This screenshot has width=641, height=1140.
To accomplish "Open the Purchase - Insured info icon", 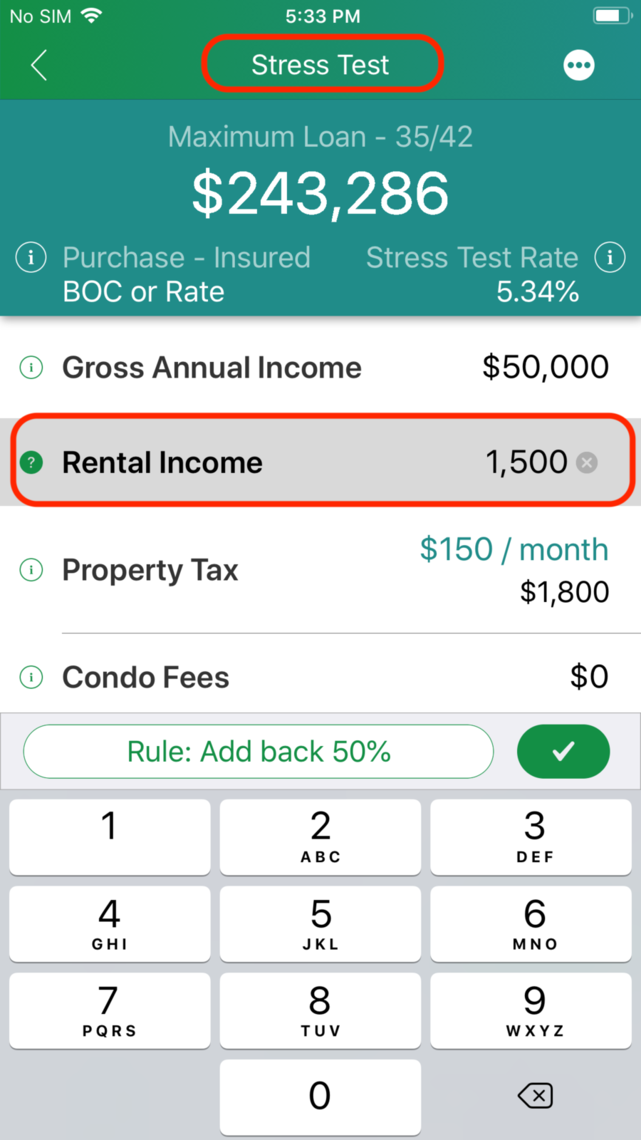I will (31, 258).
